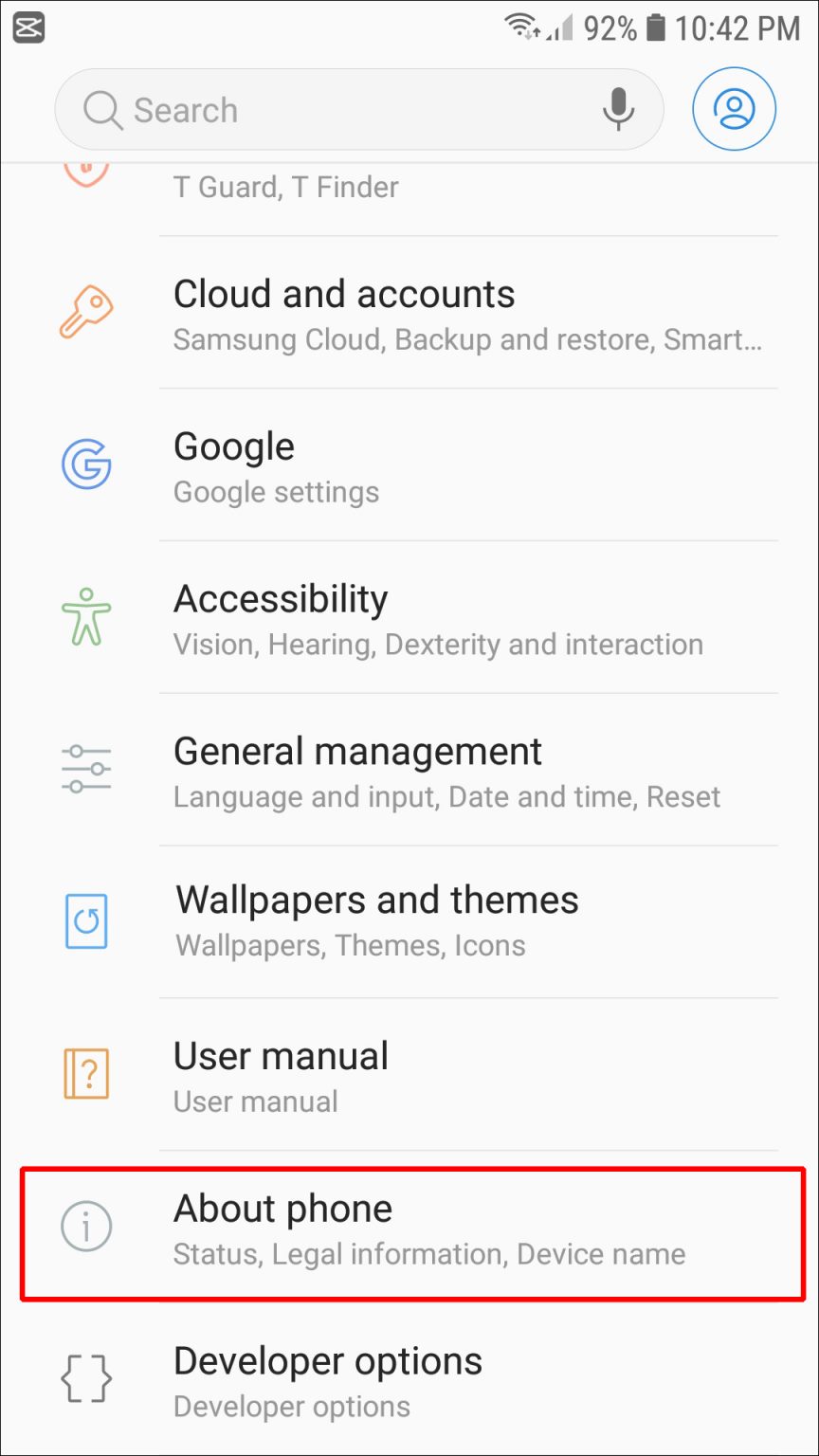The image size is (819, 1456).
Task: Select the Accessibility figure icon
Action: 86,617
